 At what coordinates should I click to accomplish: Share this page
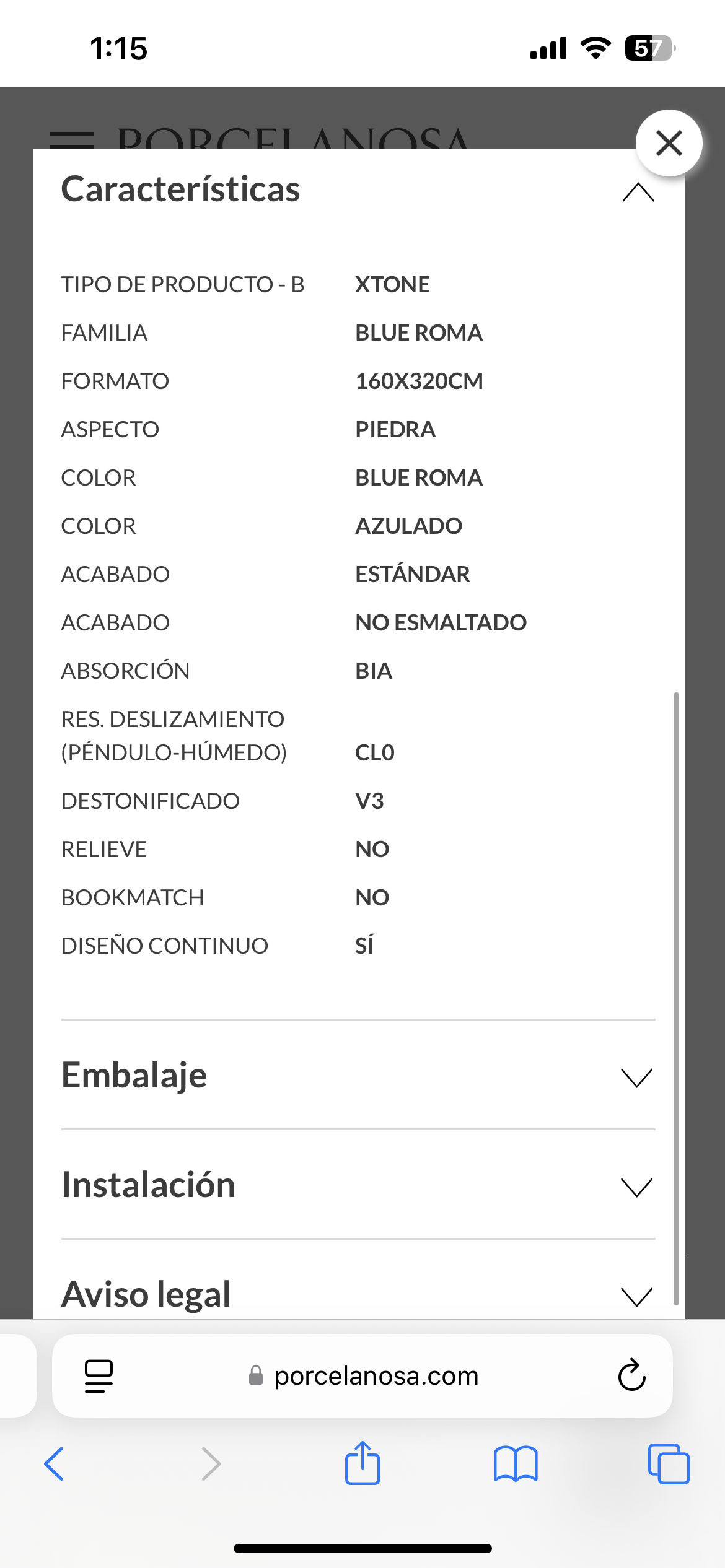coord(362,1462)
